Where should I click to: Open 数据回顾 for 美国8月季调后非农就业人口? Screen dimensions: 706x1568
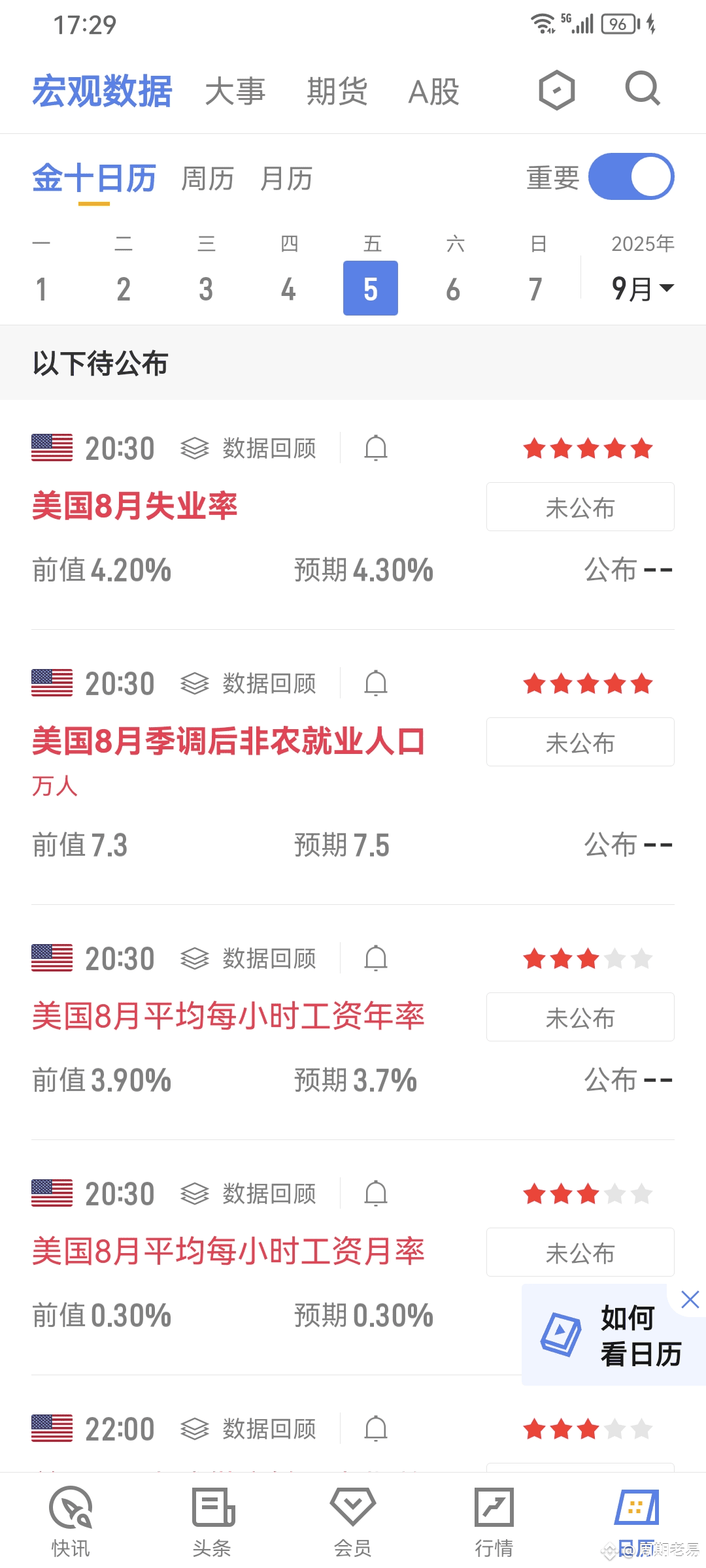[x=249, y=683]
